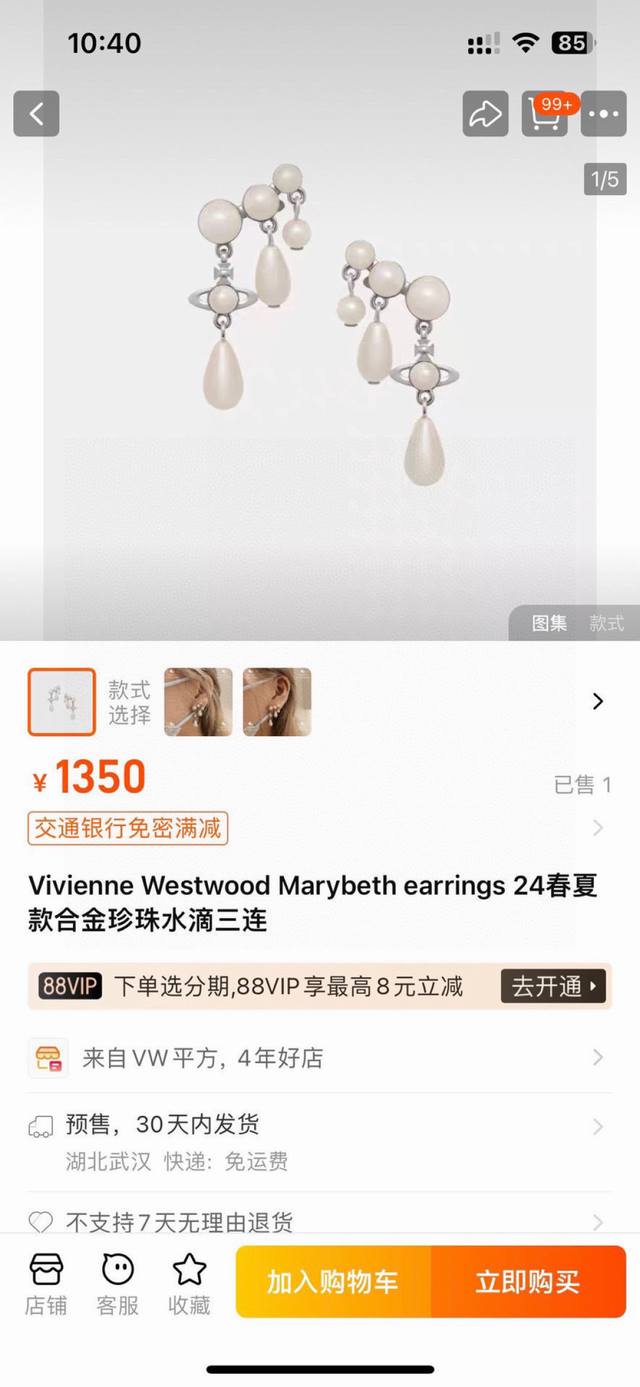Go back using the top-left arrow
This screenshot has height=1387, width=640.
click(x=36, y=114)
